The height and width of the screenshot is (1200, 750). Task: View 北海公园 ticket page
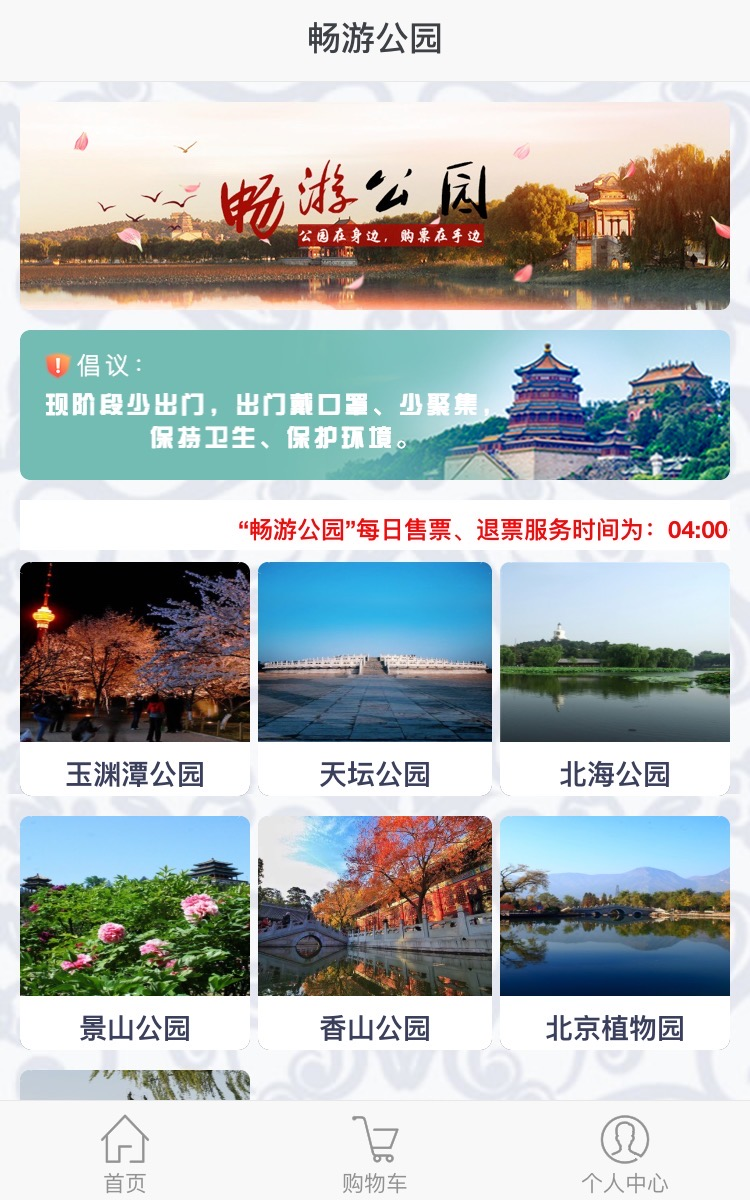pos(615,678)
